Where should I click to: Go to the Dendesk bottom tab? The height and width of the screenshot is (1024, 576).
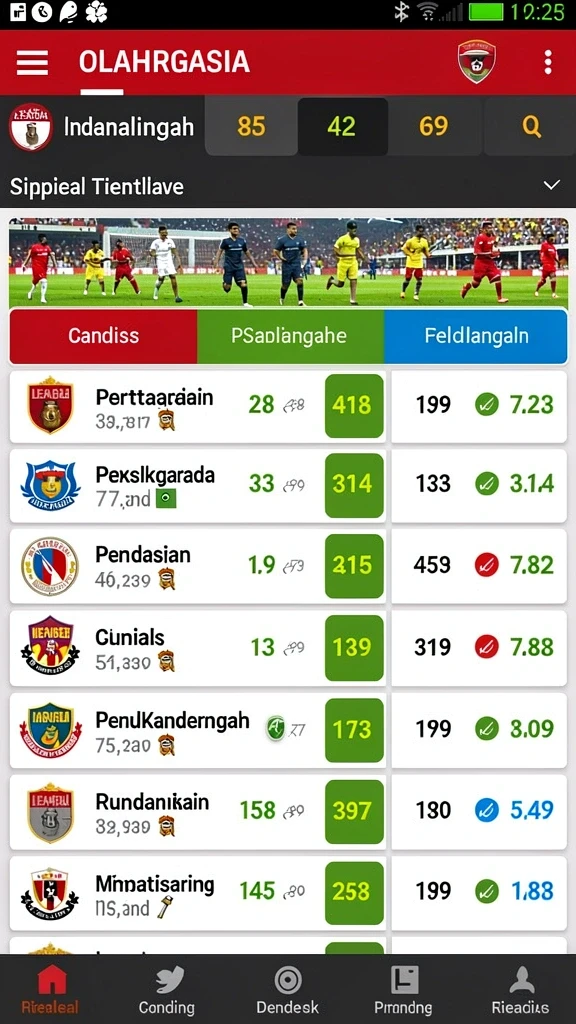[287, 991]
